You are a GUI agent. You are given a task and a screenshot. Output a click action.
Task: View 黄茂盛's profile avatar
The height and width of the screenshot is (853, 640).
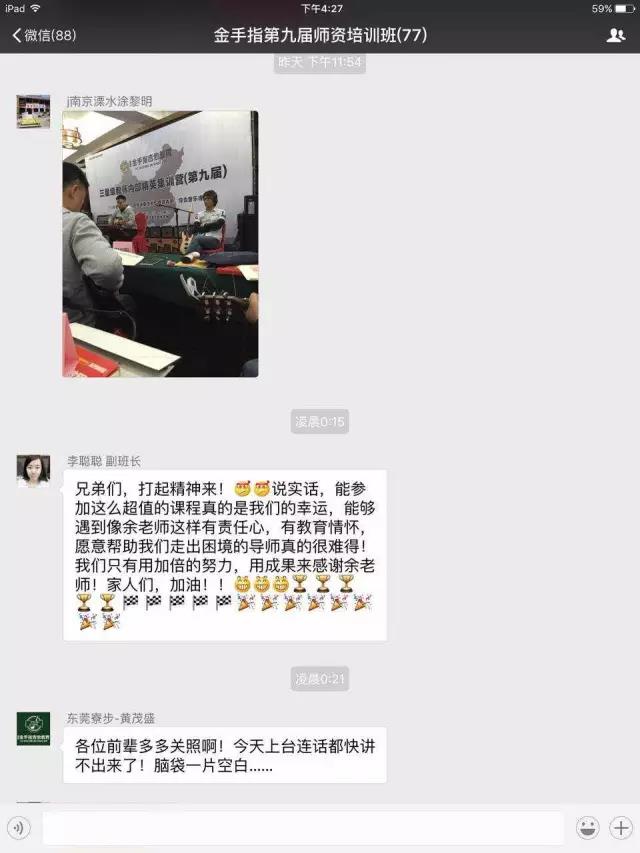tap(33, 728)
